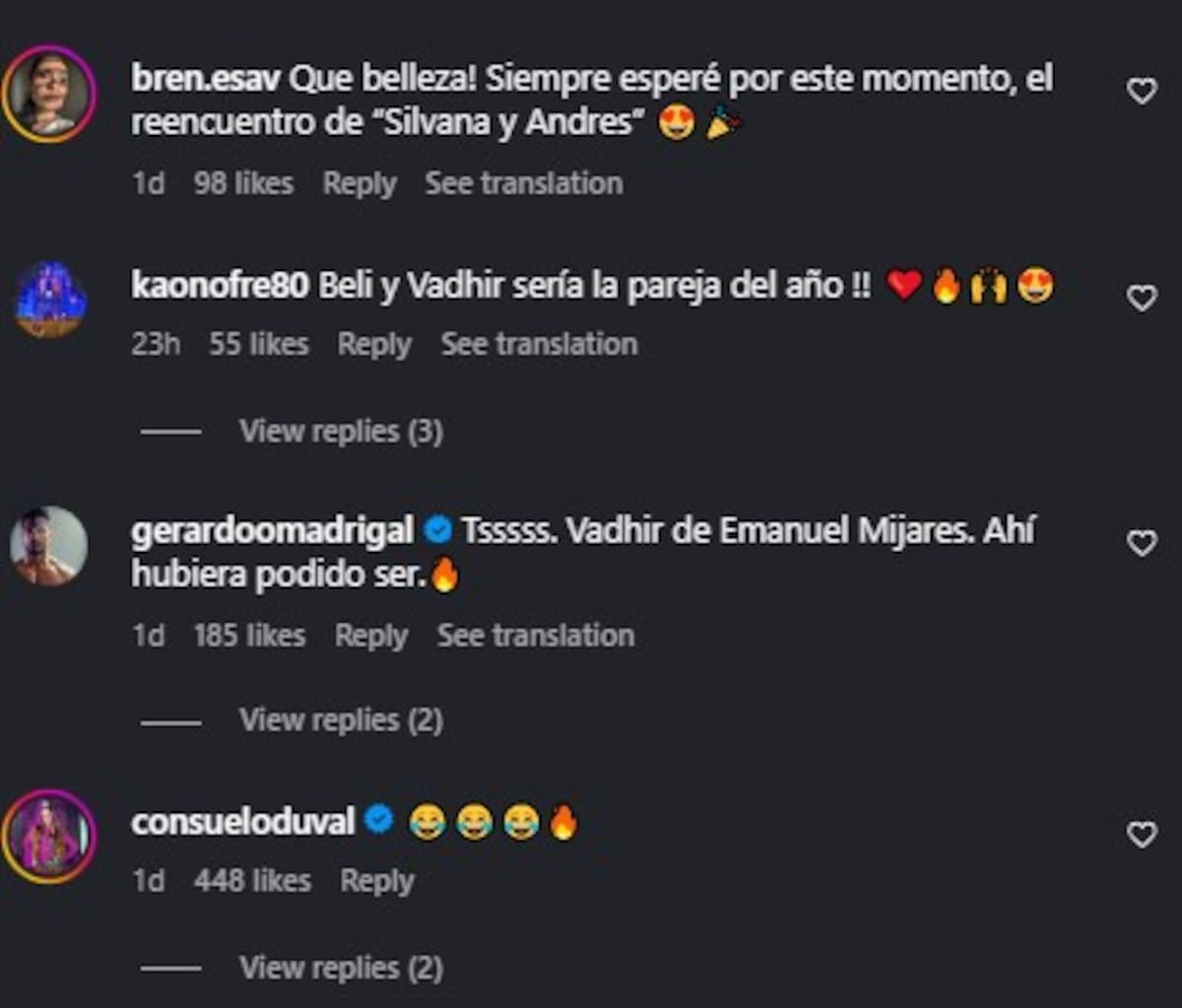Image resolution: width=1182 pixels, height=1008 pixels.
Task: Open consueloduval's profile from username
Action: click(242, 821)
